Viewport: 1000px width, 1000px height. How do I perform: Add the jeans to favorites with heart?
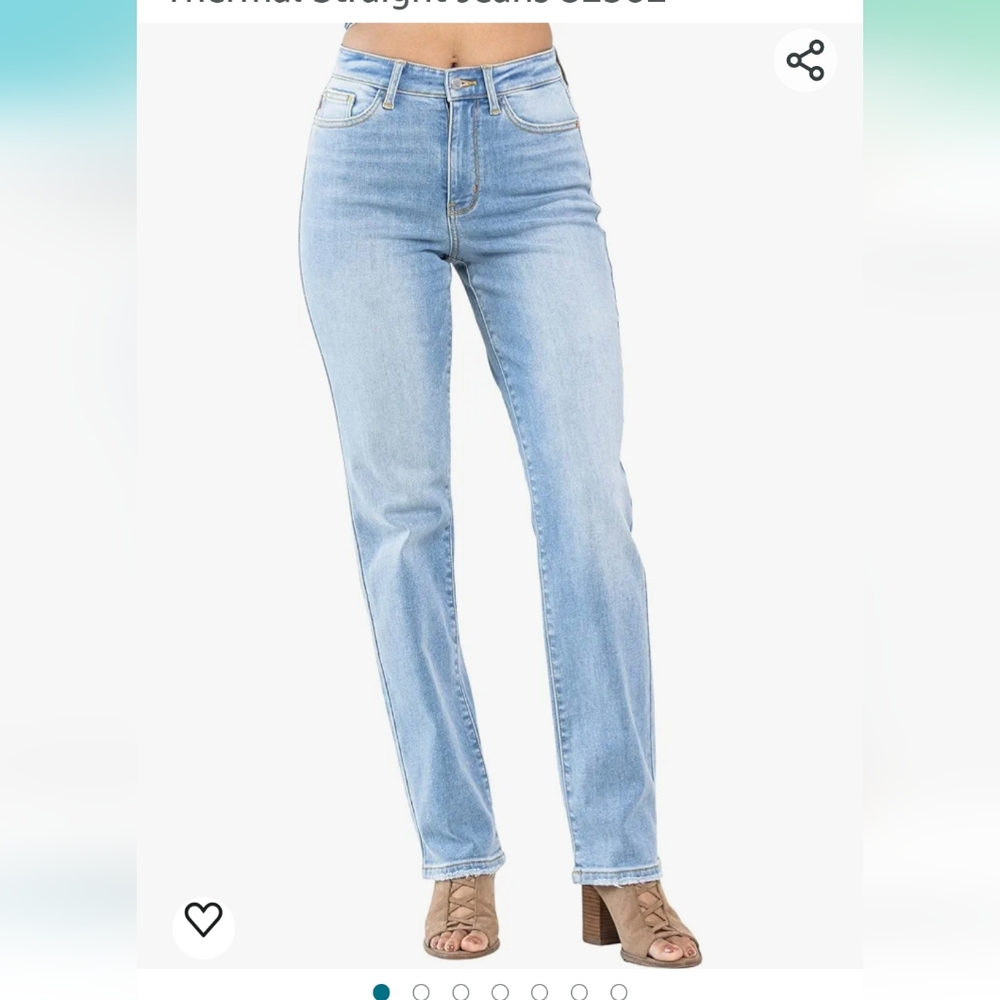[x=203, y=920]
